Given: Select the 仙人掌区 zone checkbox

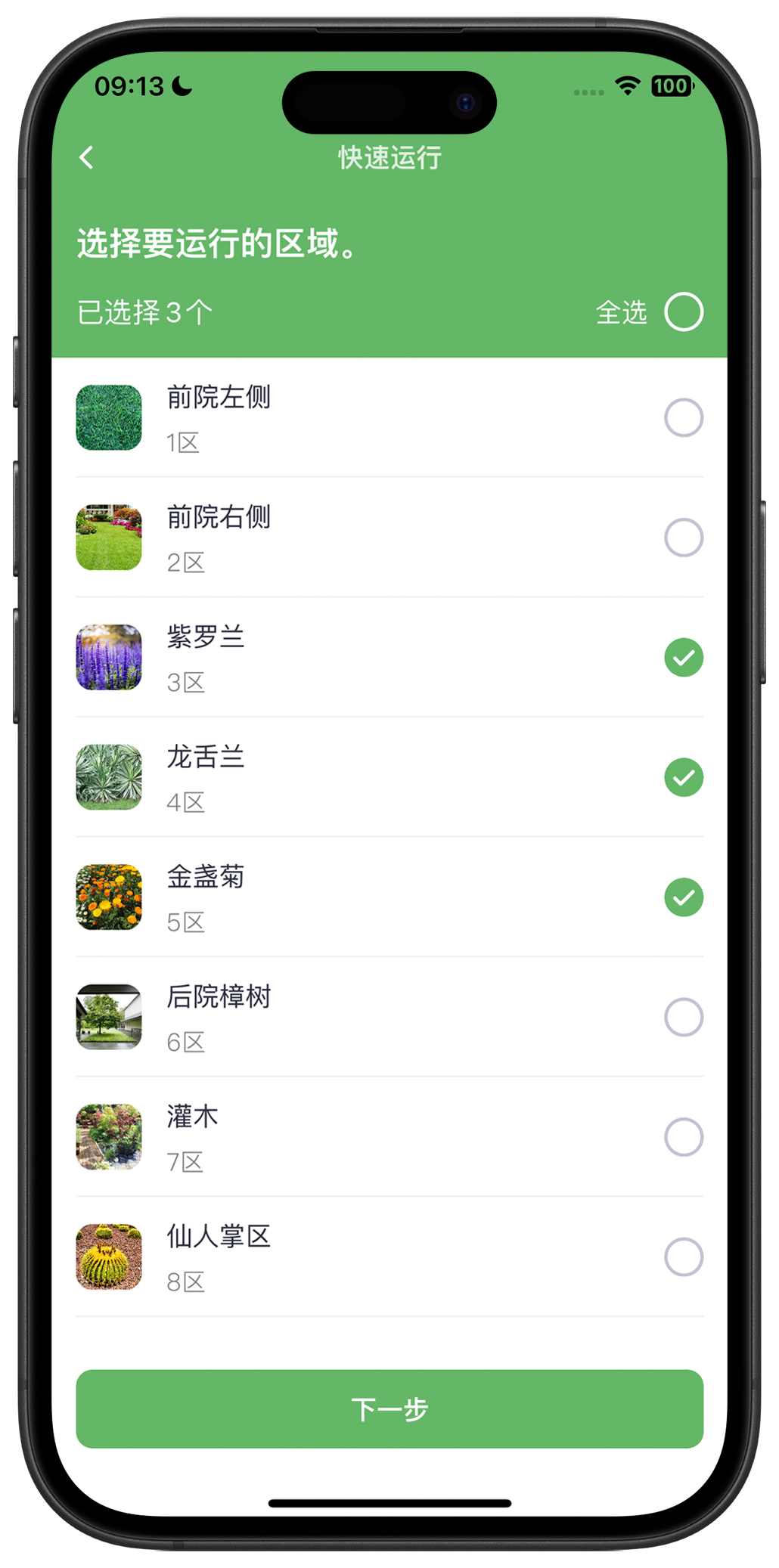Looking at the screenshot, I should pos(684,1257).
